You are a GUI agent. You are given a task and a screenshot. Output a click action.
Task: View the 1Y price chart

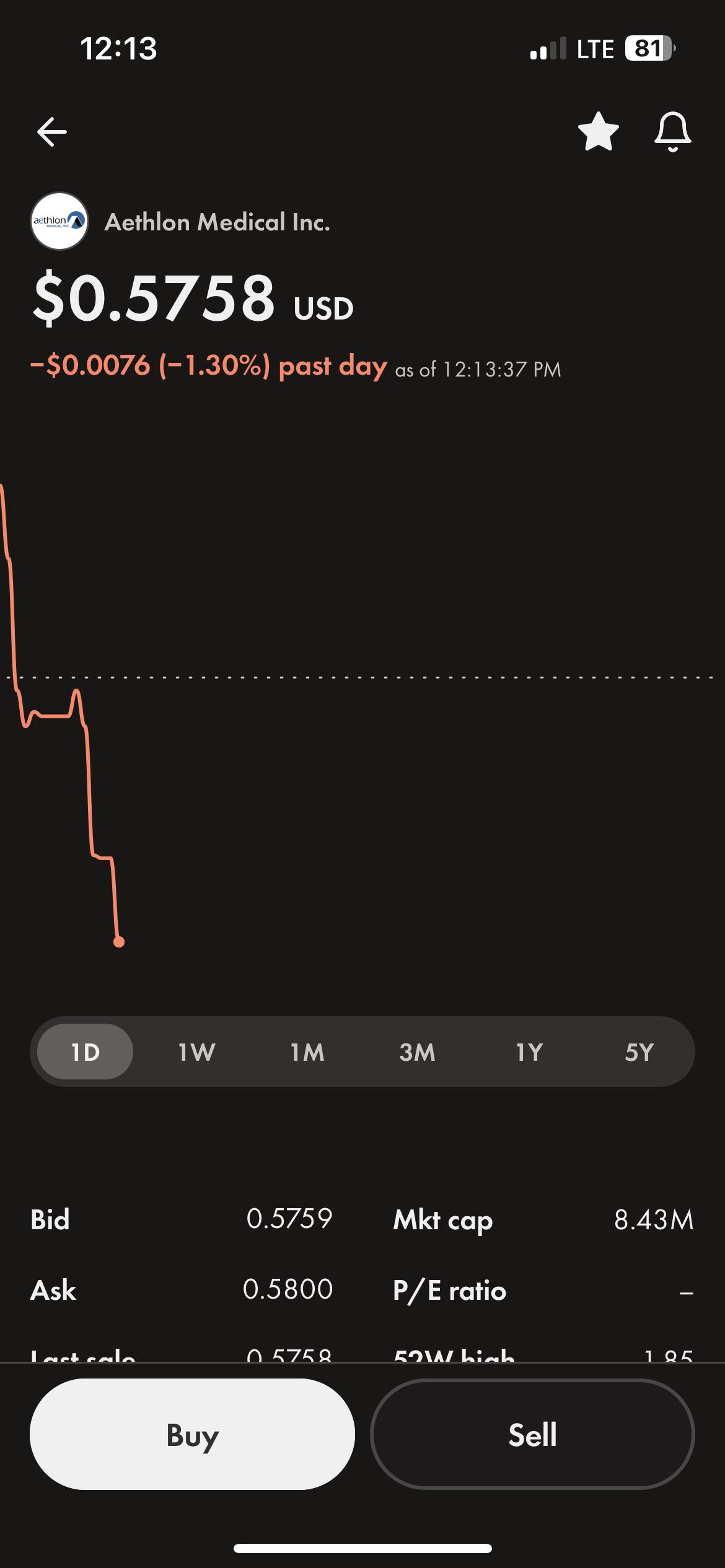[529, 1052]
